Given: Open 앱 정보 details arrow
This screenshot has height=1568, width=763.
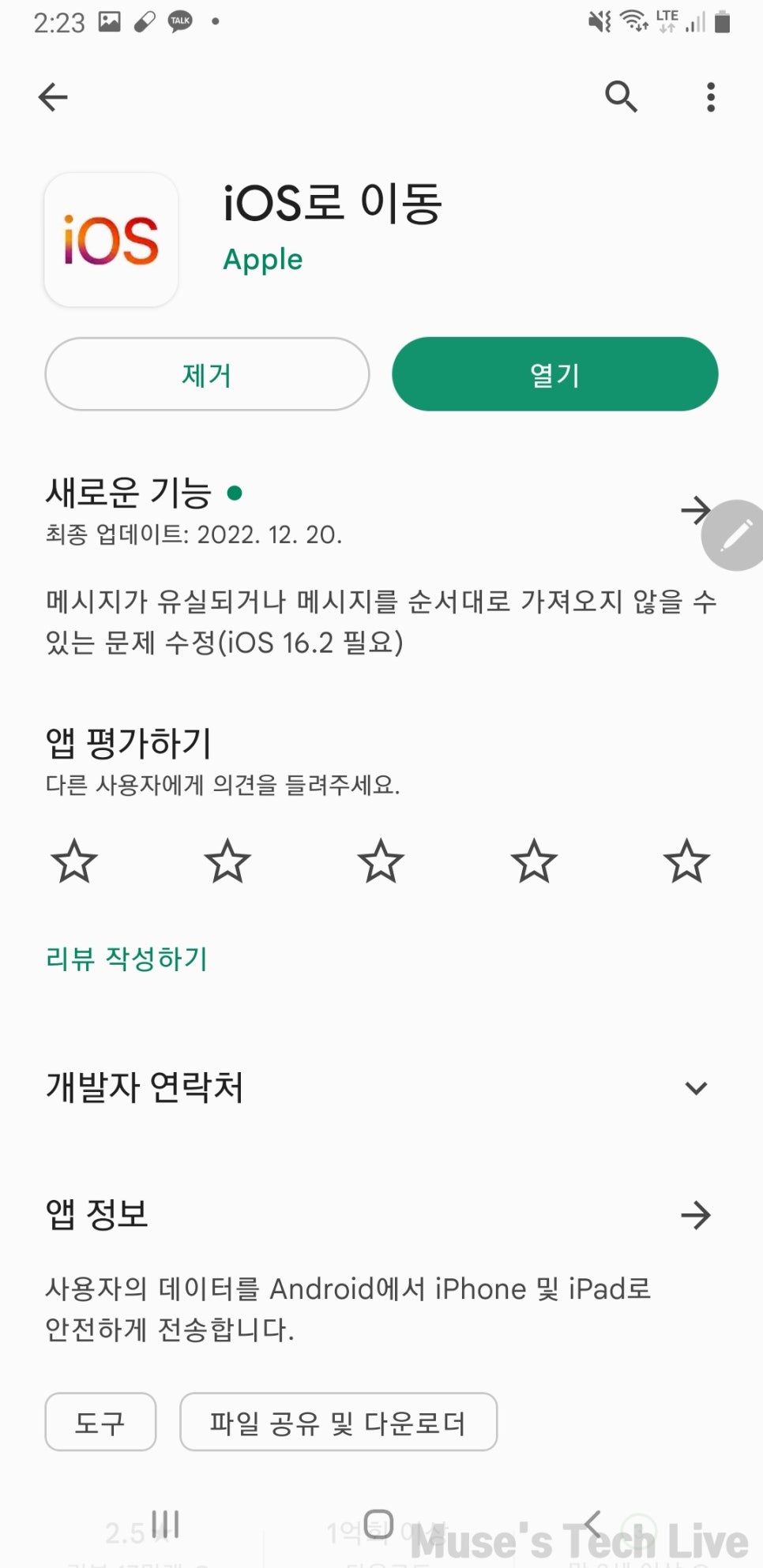Looking at the screenshot, I should (695, 1215).
